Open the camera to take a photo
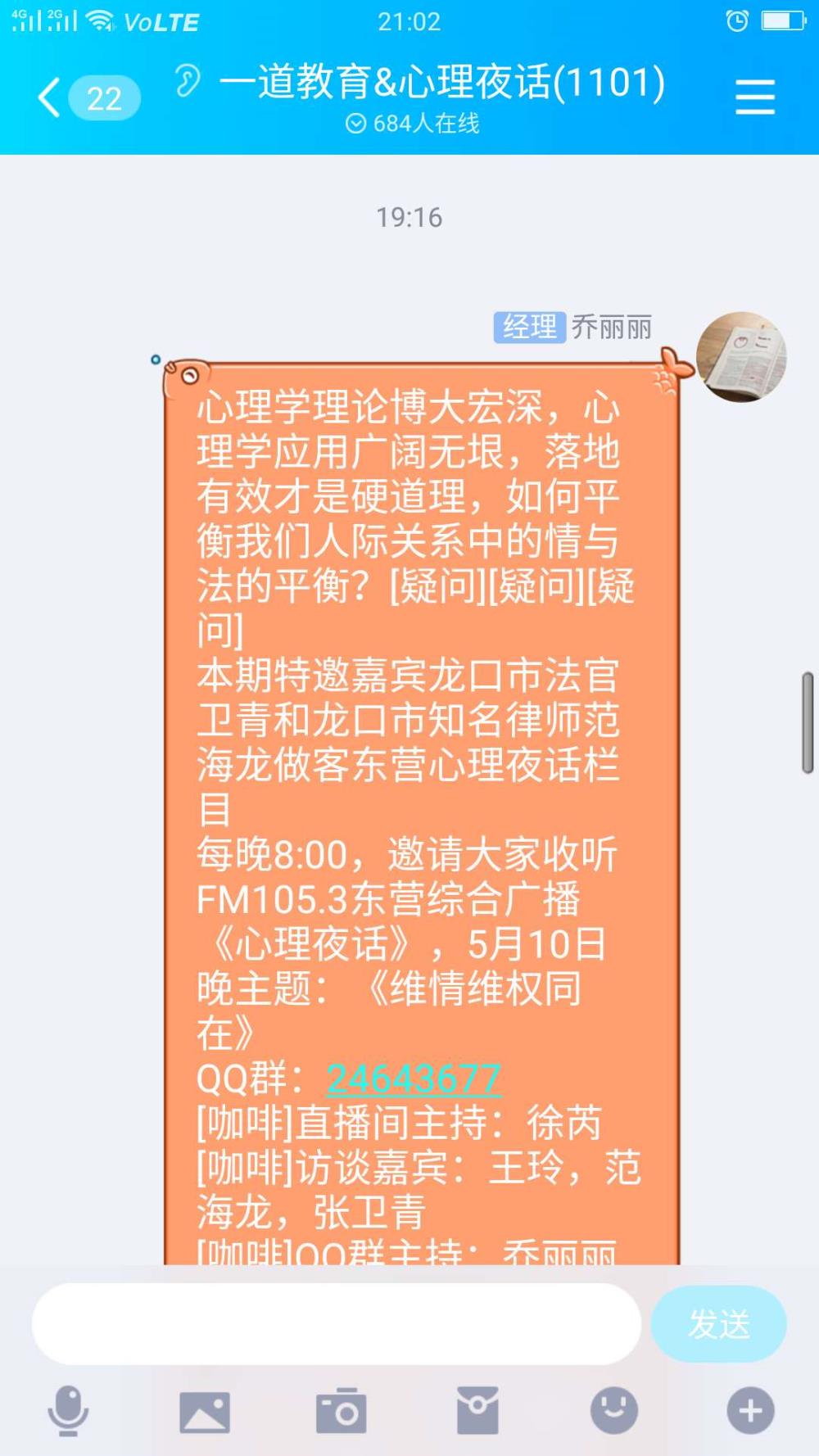819x1456 pixels. pyautogui.click(x=341, y=1410)
